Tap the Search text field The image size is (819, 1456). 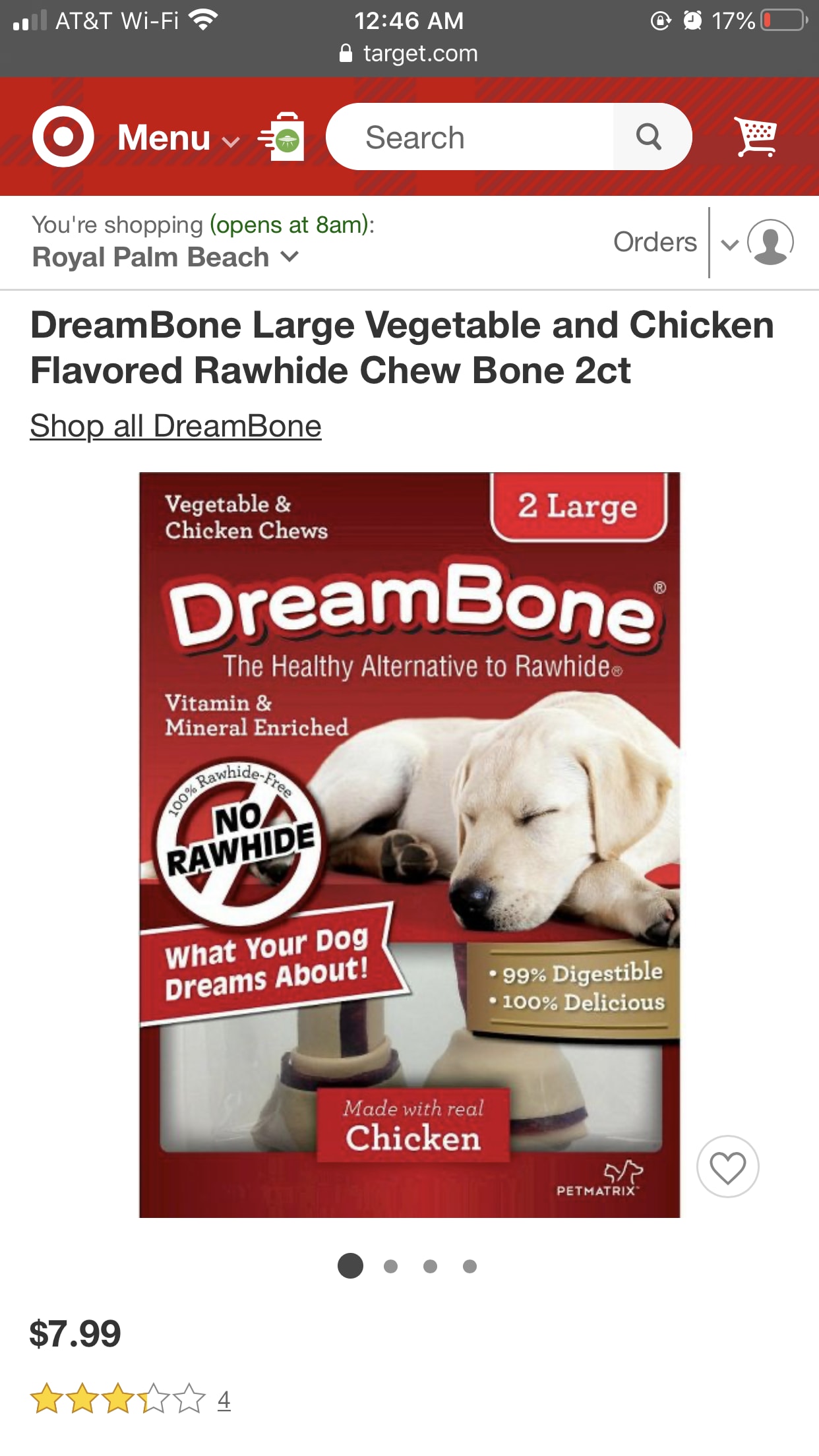(470, 137)
